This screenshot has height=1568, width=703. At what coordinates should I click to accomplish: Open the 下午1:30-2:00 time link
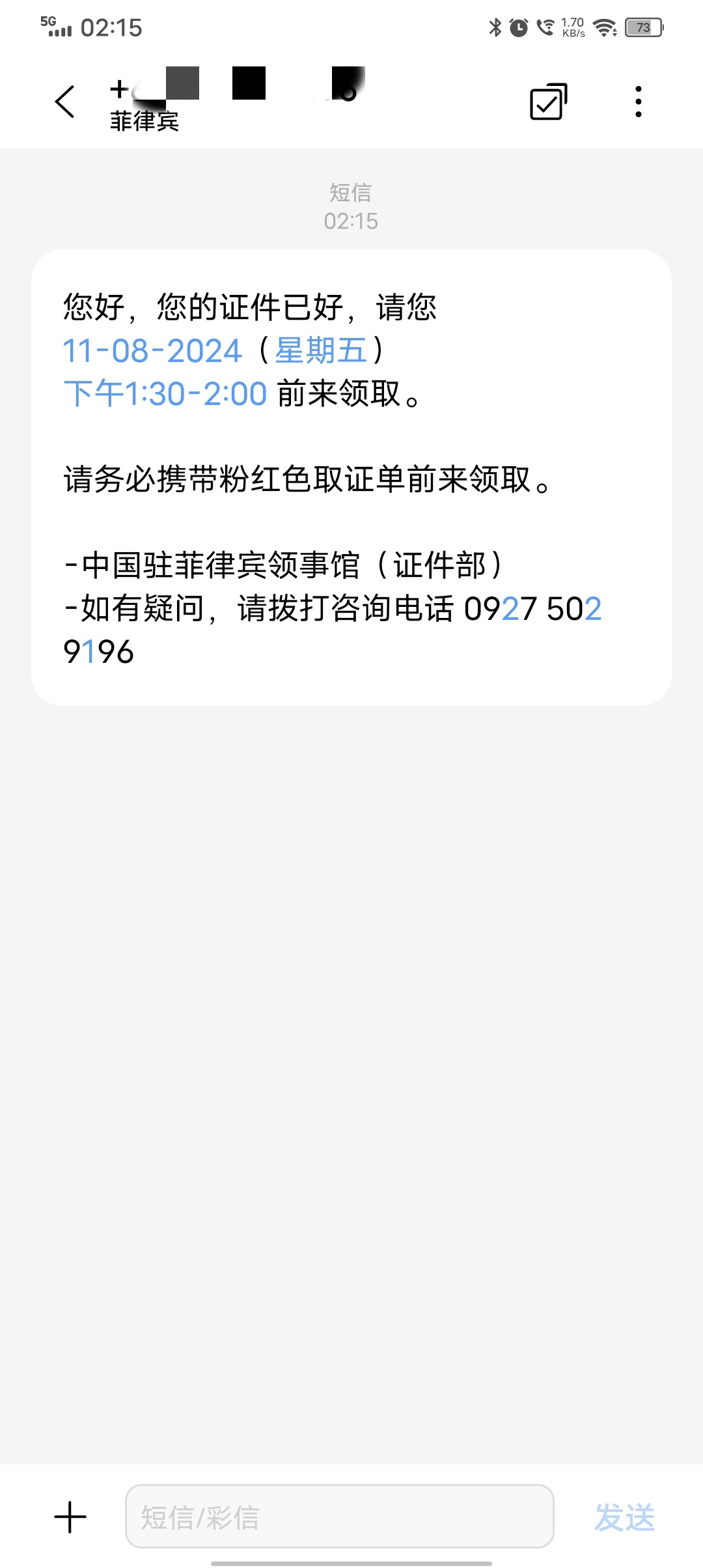tap(165, 394)
